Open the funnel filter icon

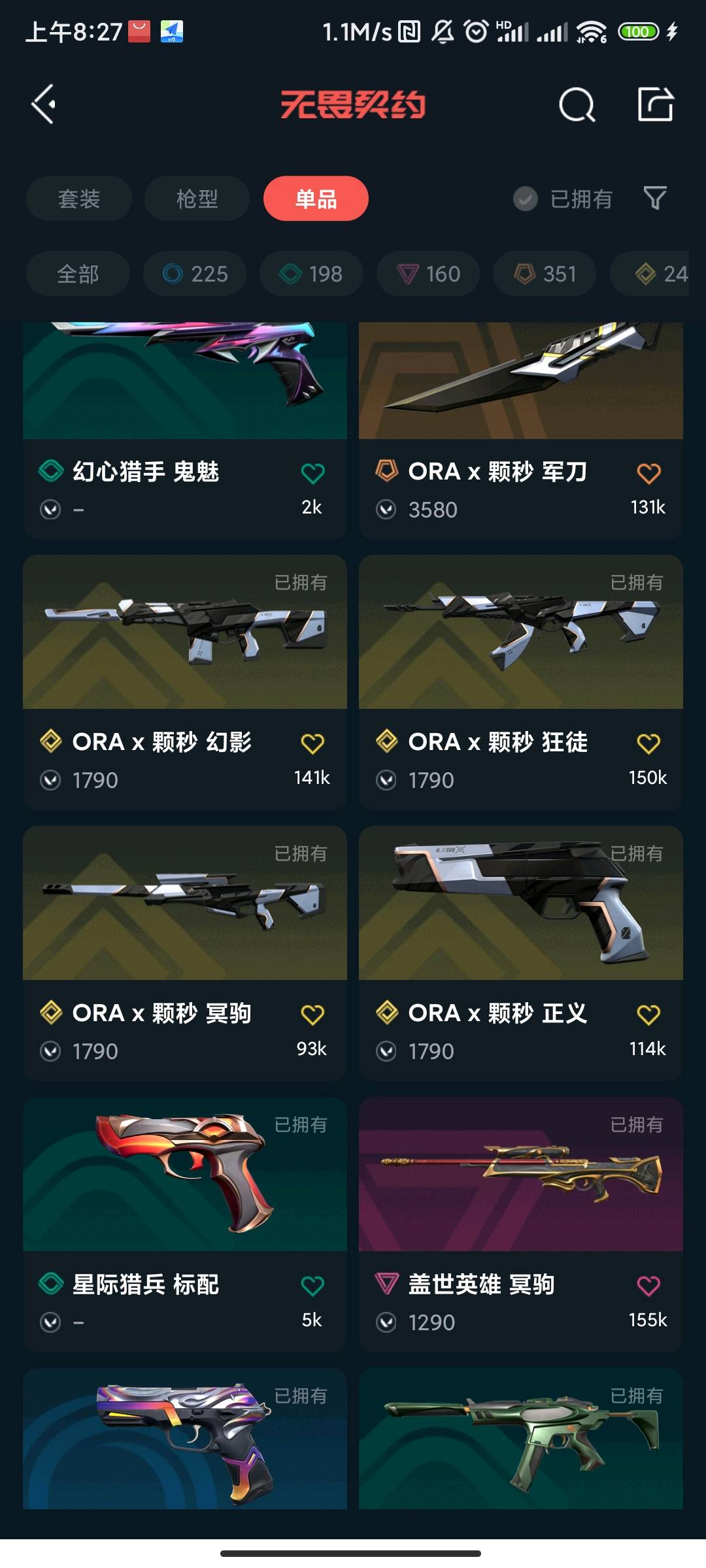655,198
